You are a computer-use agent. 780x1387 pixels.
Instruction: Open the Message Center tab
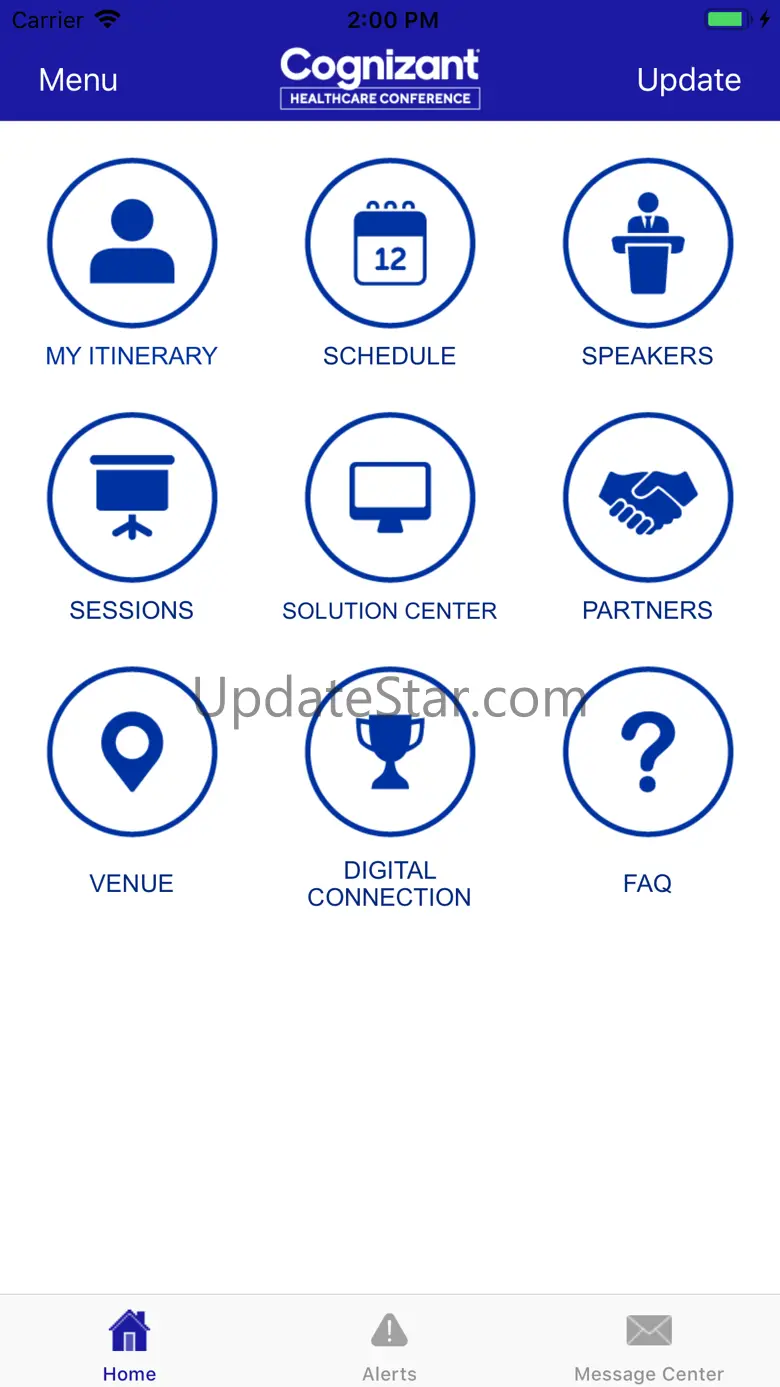(x=649, y=1345)
